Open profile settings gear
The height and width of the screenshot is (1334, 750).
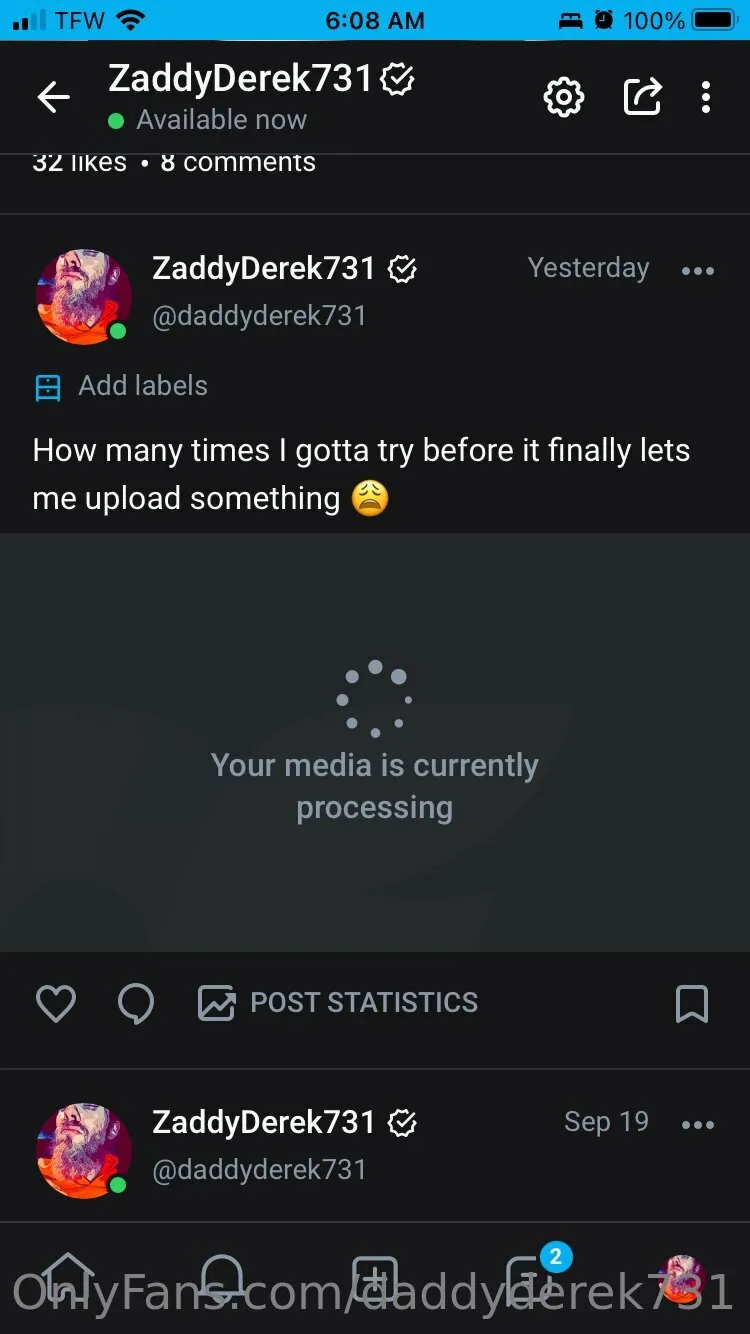[563, 97]
